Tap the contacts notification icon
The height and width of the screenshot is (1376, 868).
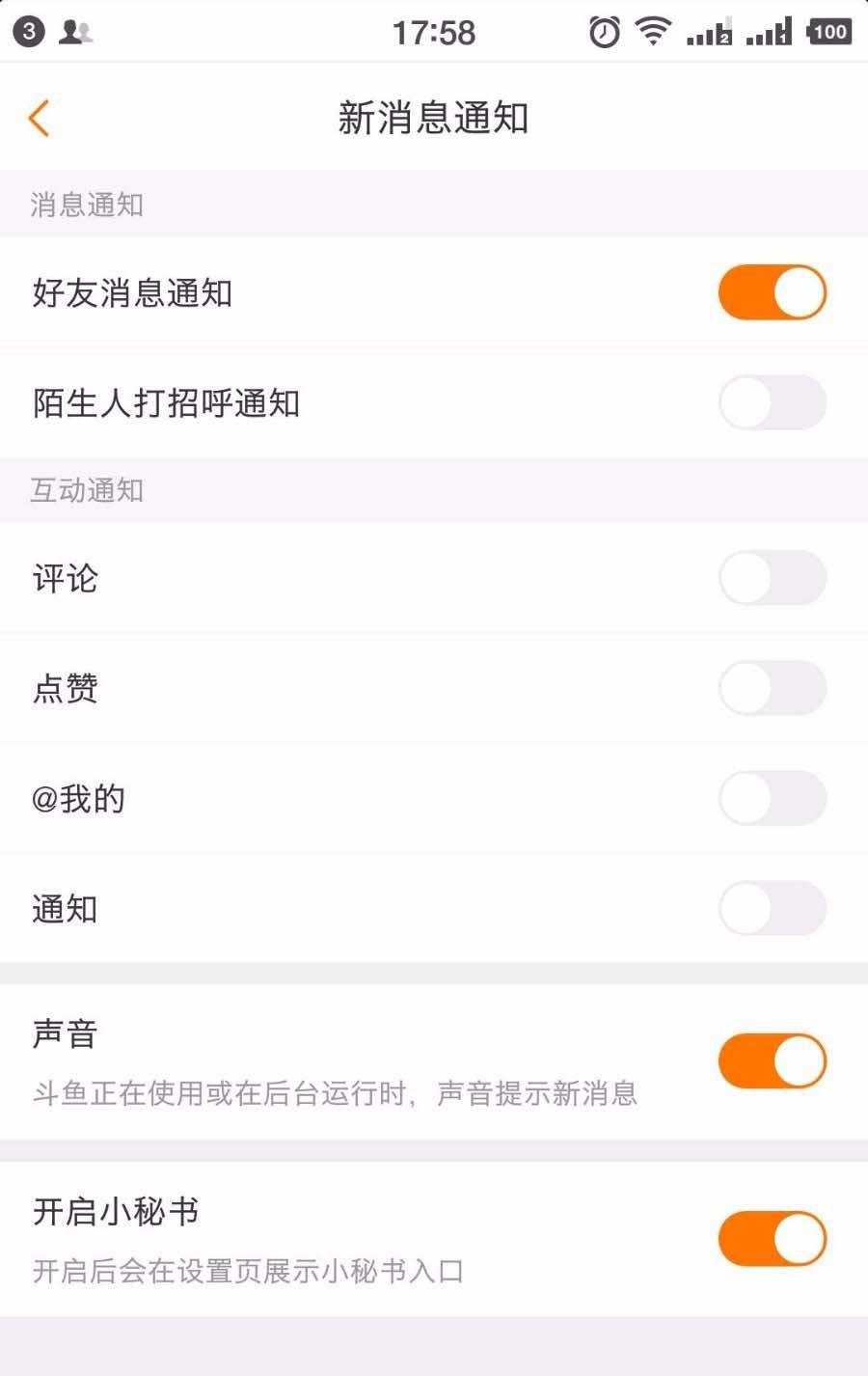coord(75,32)
